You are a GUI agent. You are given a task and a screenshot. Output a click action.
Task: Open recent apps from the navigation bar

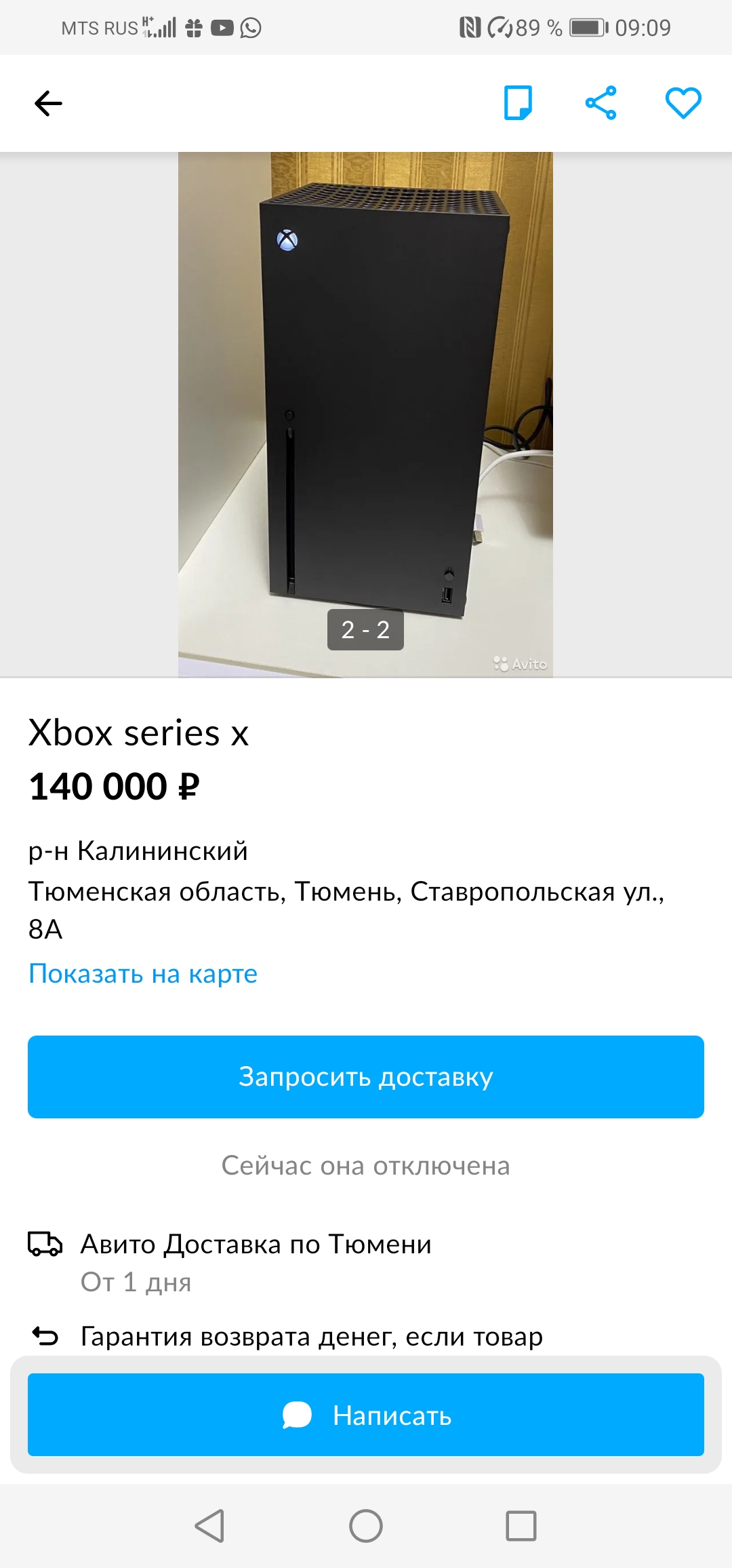click(521, 1526)
